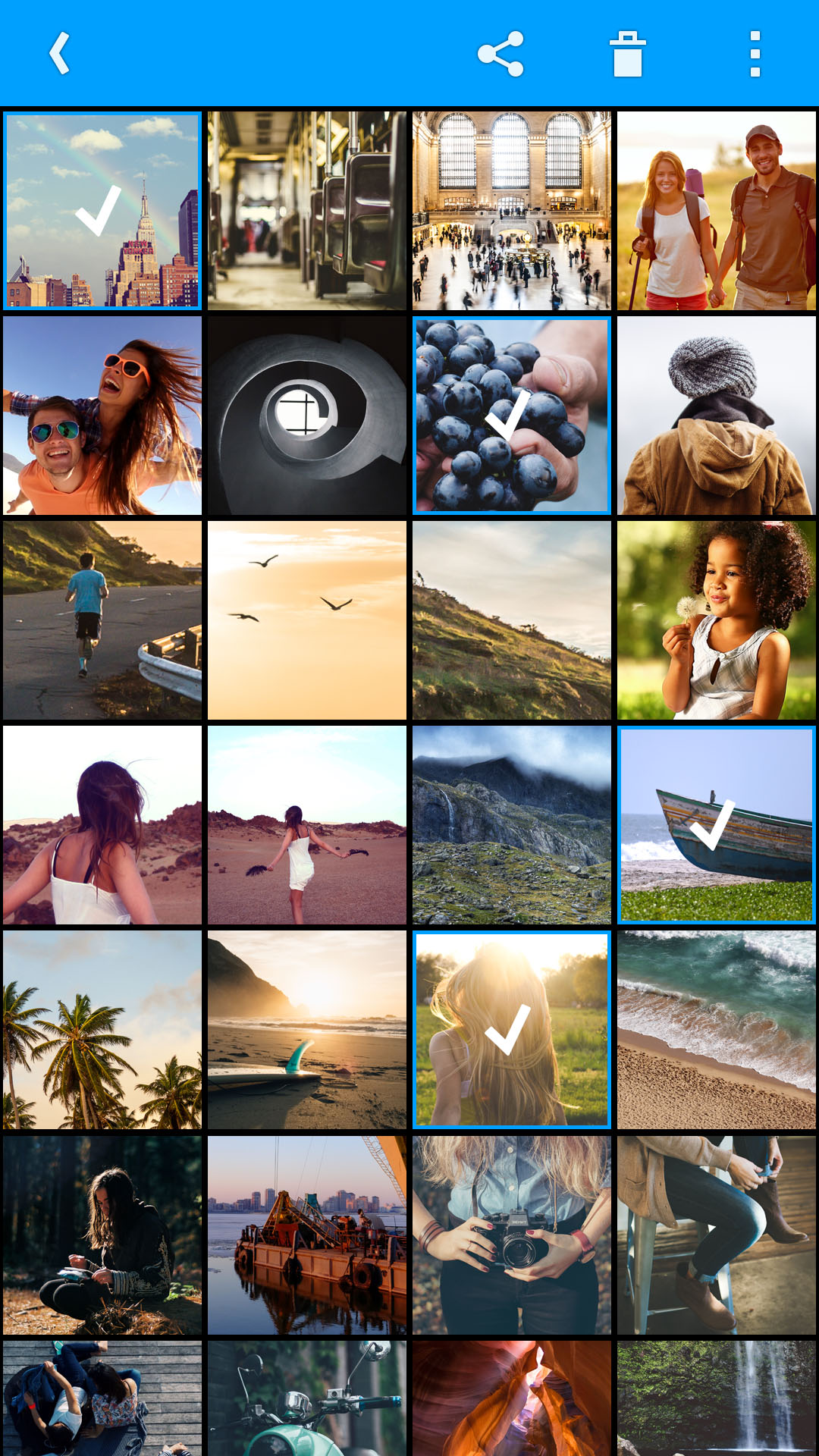Screen dimensions: 819x1456
Task: Deselect the grapes in hand photo
Action: click(x=512, y=416)
